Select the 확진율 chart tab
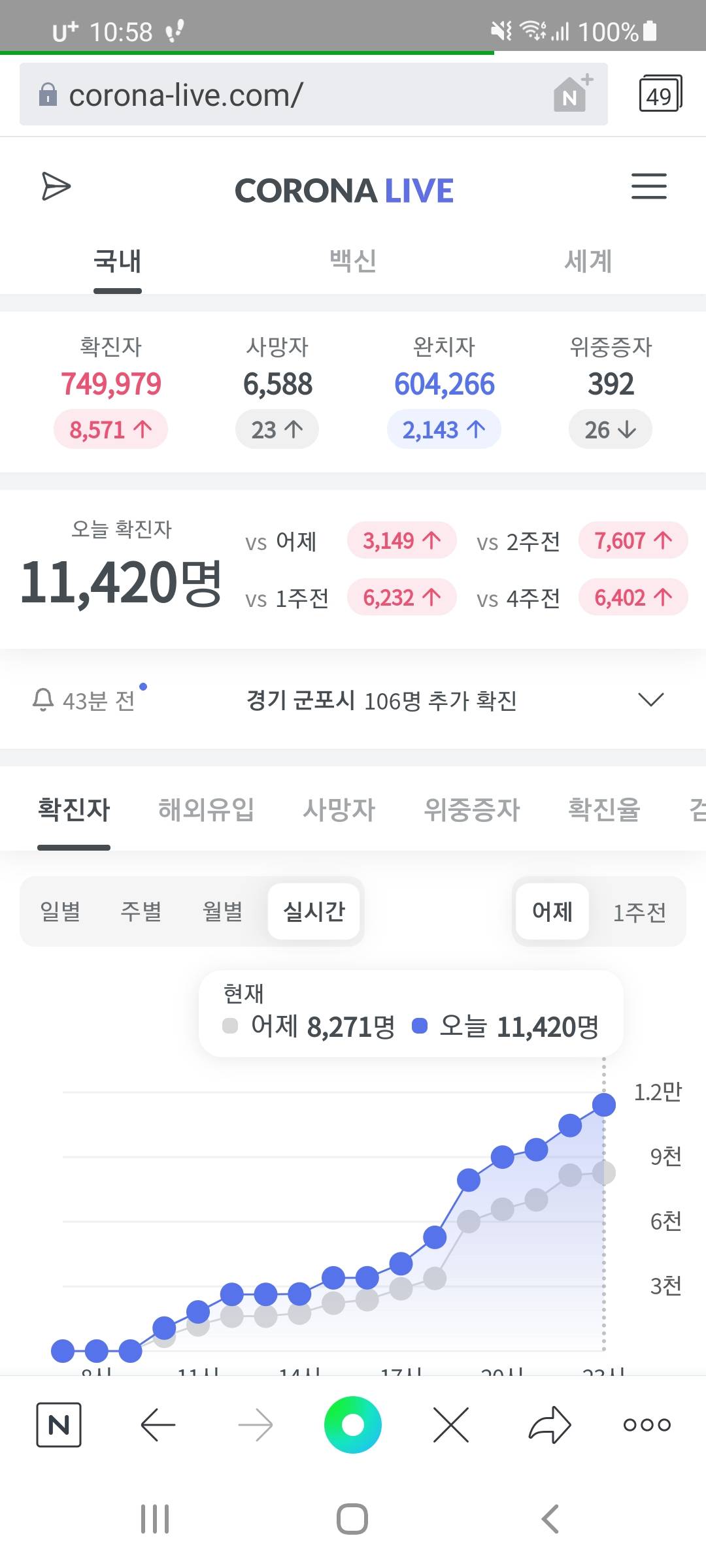Screen dimensions: 706x1568 pyautogui.click(x=604, y=809)
